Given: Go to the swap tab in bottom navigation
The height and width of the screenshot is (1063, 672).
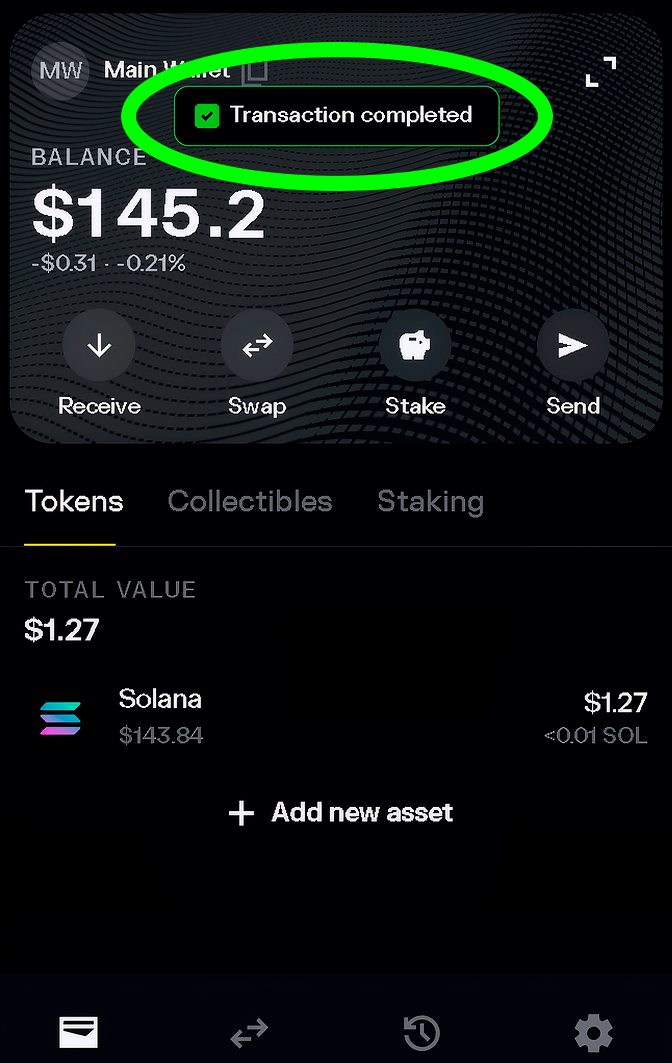Looking at the screenshot, I should (x=249, y=1031).
